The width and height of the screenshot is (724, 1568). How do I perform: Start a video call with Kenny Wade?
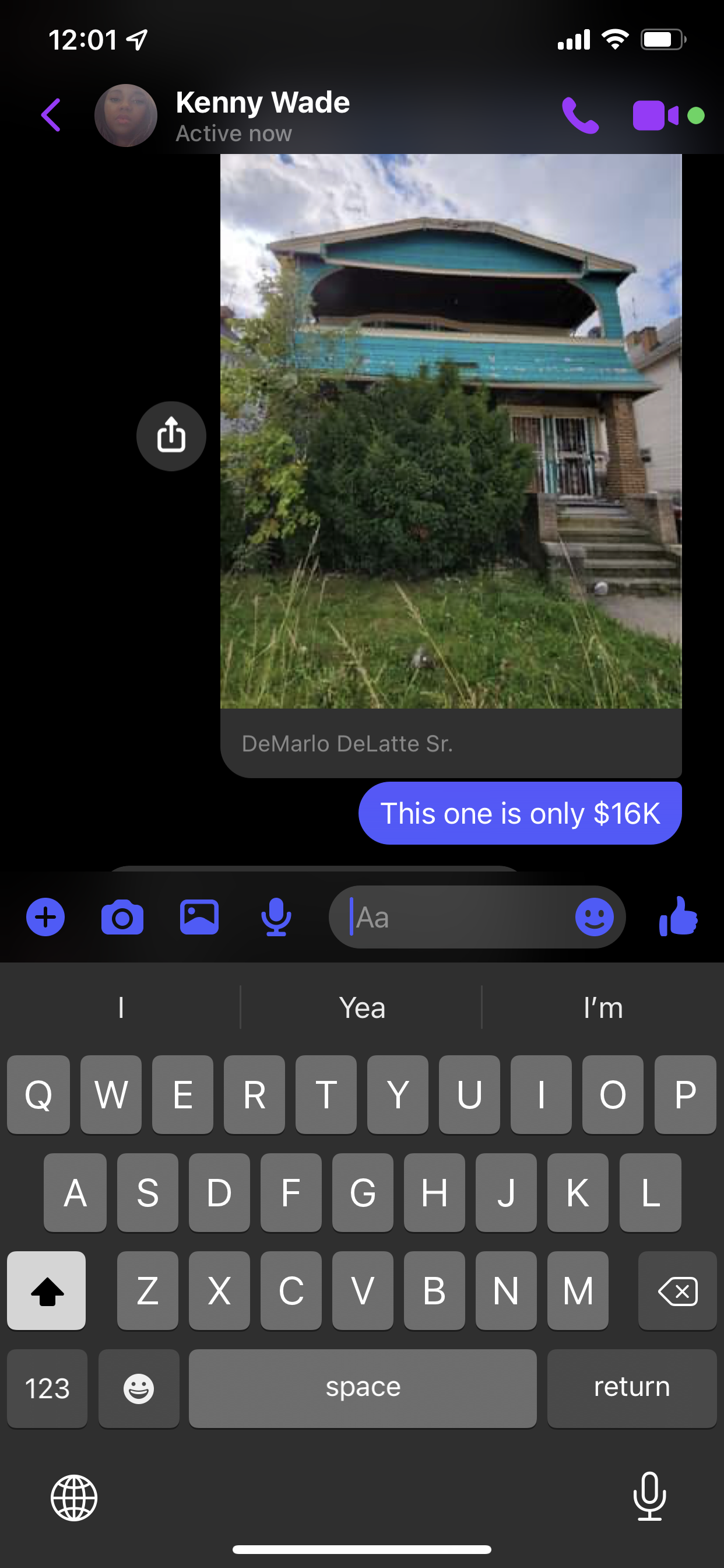click(x=655, y=115)
